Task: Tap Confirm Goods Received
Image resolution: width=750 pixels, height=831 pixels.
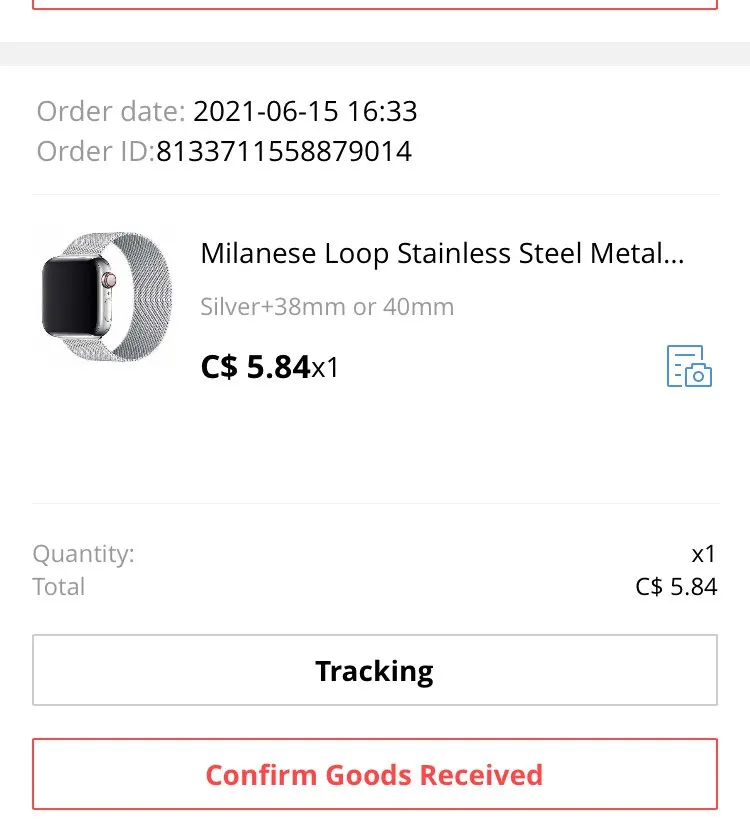Action: 374,774
